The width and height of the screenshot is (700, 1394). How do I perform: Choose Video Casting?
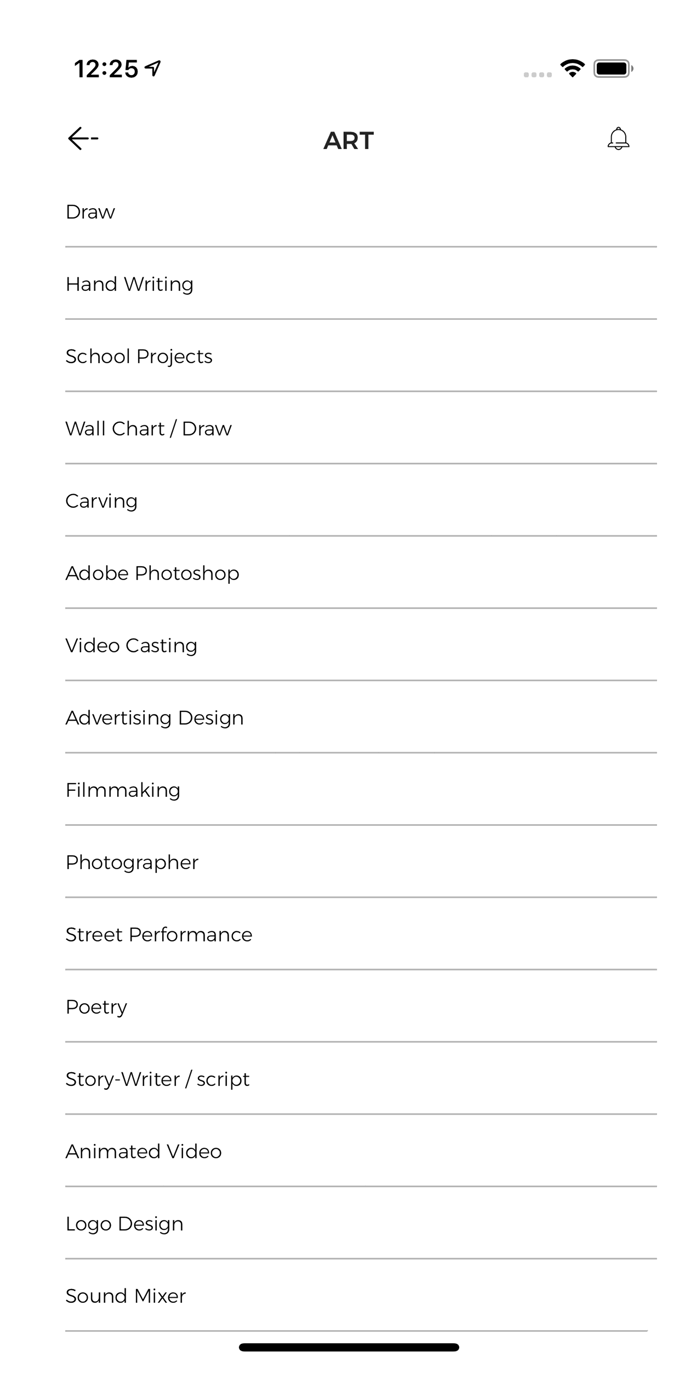click(x=361, y=645)
